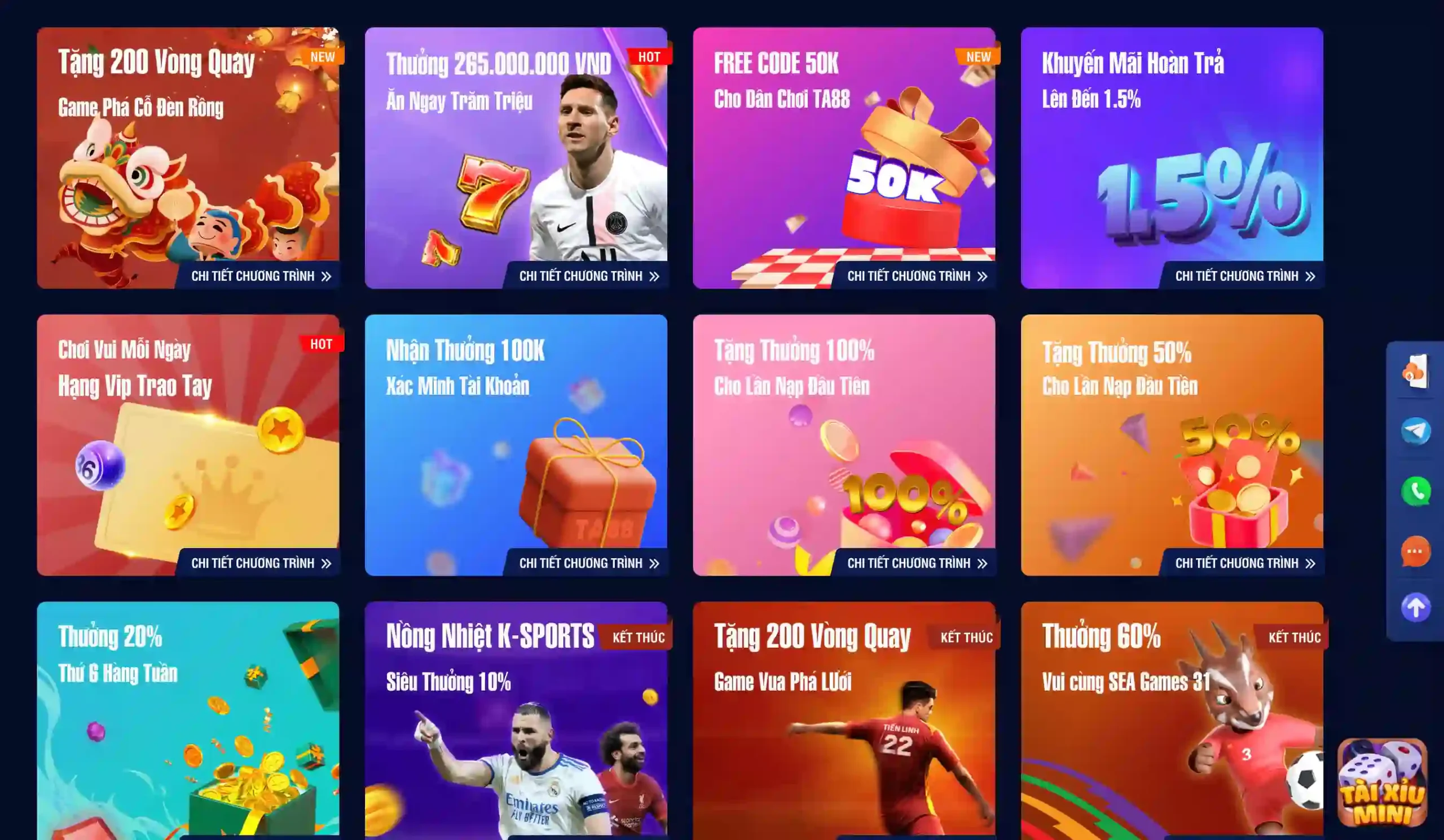Open Tặng Thưởng 100% first deposit details
Image resolution: width=1444 pixels, height=840 pixels.
point(916,563)
